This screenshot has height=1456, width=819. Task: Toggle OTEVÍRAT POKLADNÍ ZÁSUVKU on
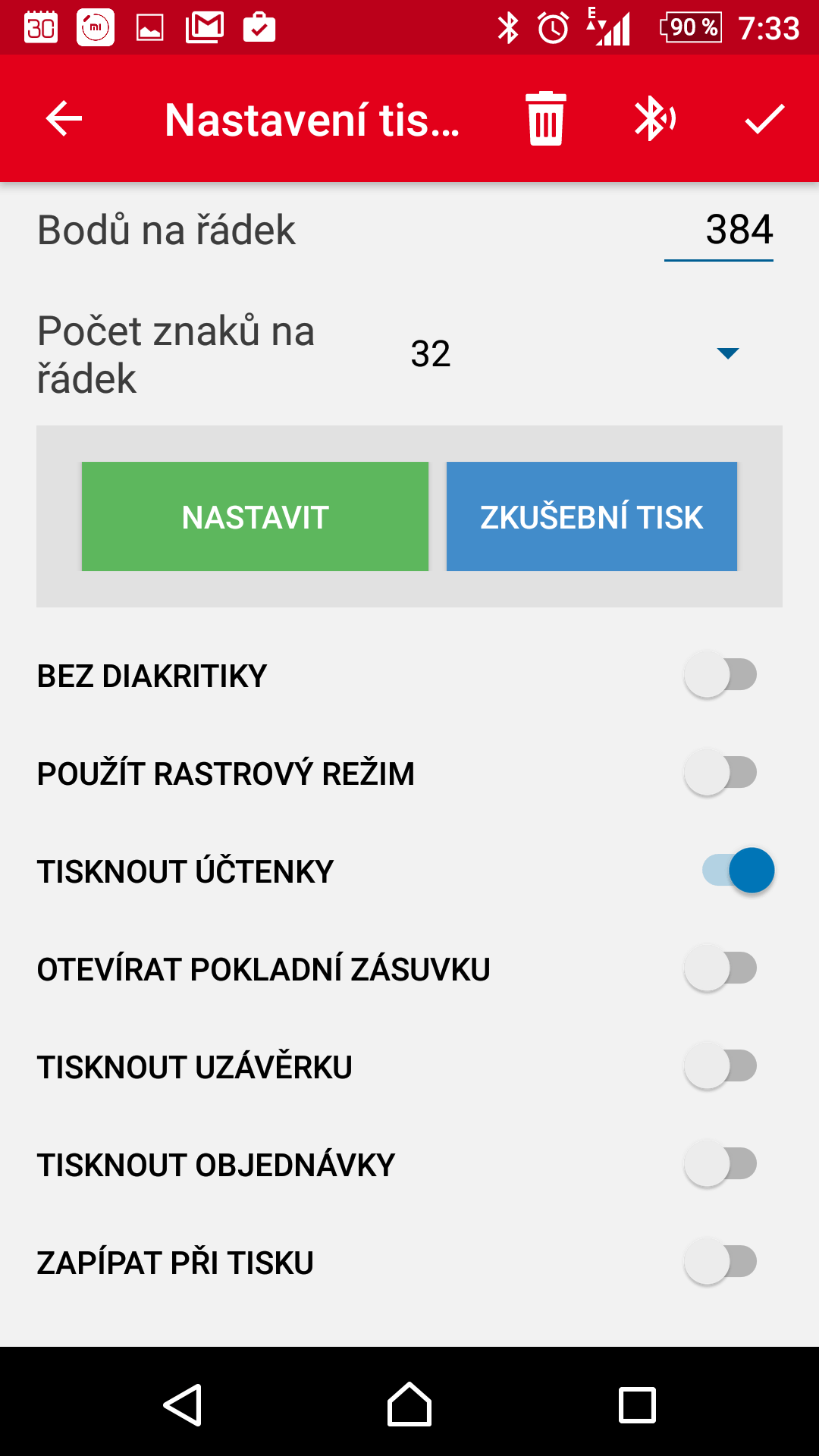tap(720, 968)
